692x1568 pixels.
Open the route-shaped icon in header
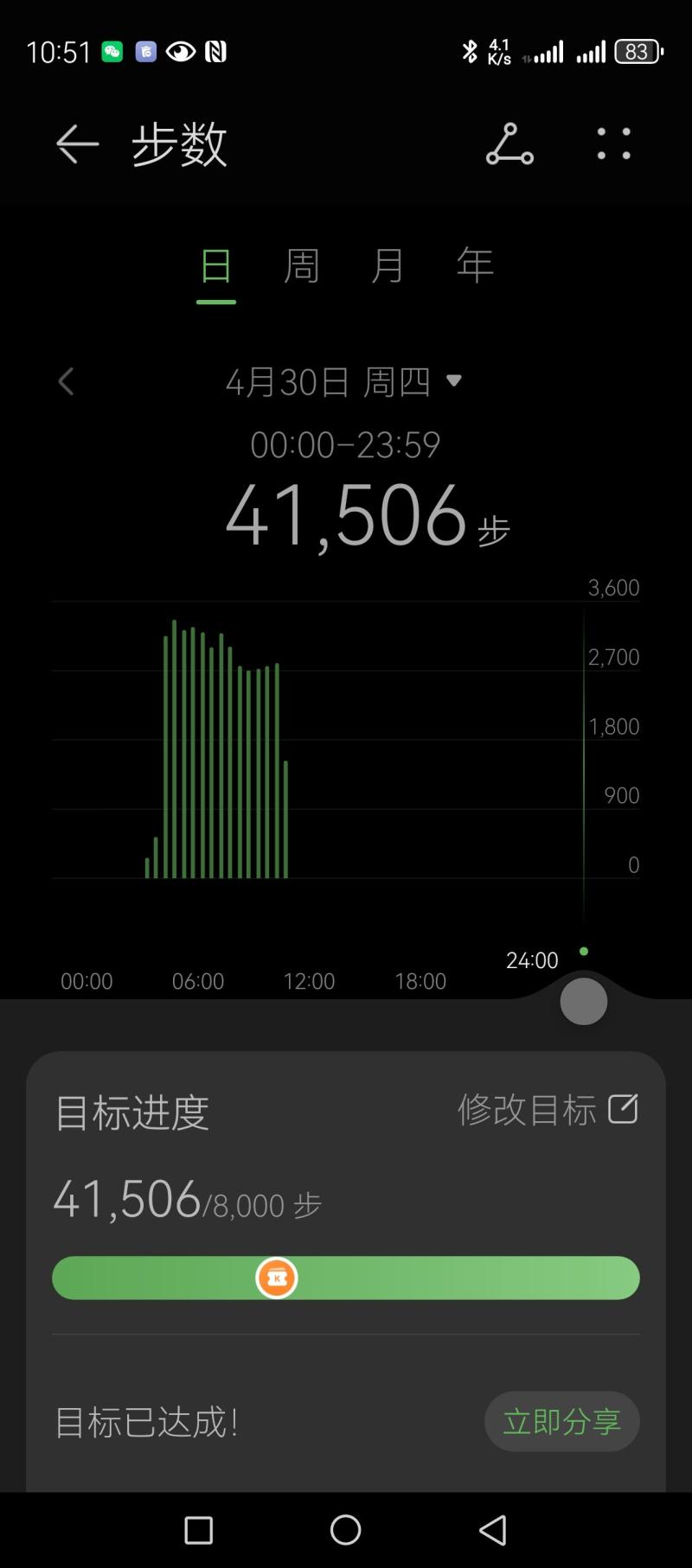click(x=509, y=144)
